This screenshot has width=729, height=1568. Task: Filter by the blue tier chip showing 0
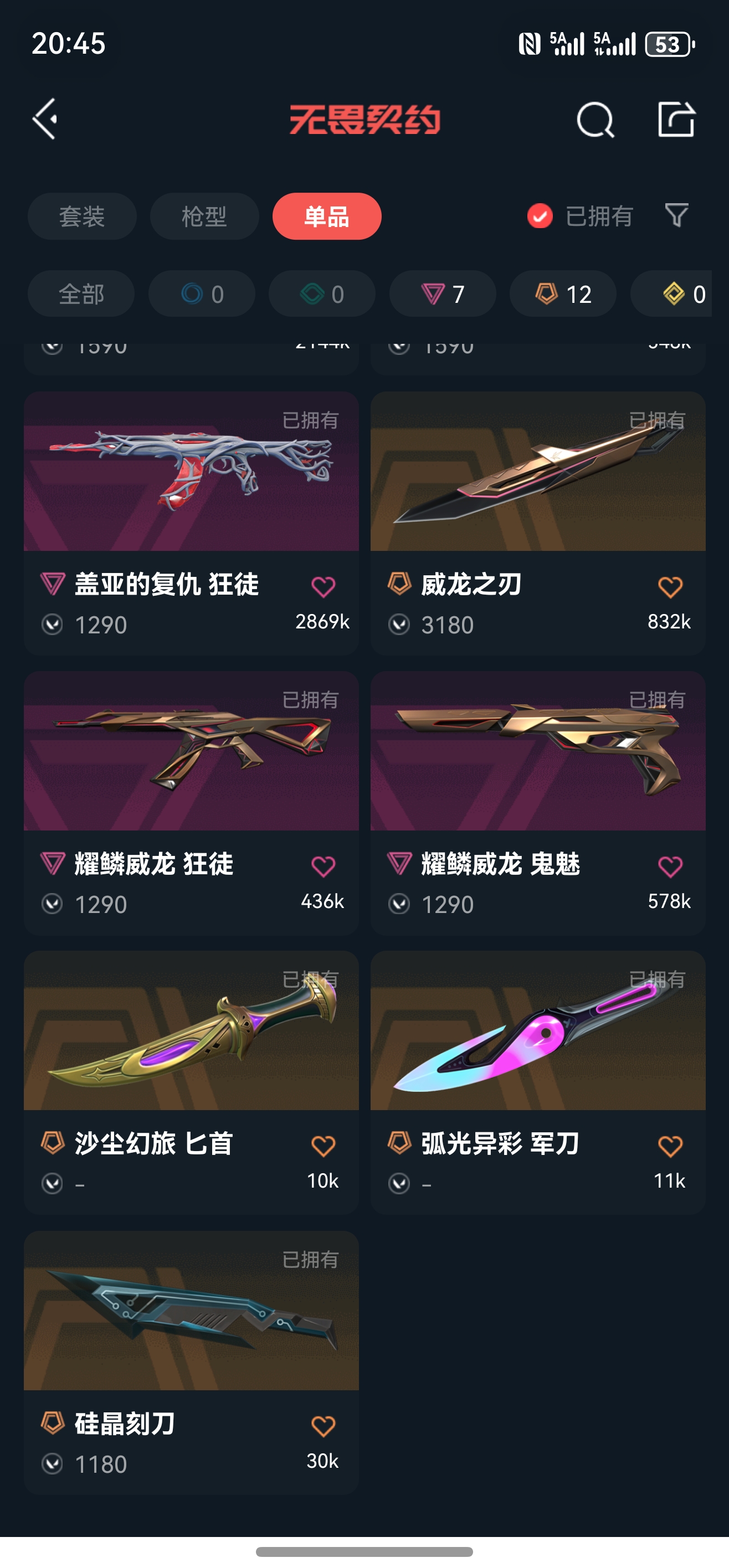coord(202,294)
